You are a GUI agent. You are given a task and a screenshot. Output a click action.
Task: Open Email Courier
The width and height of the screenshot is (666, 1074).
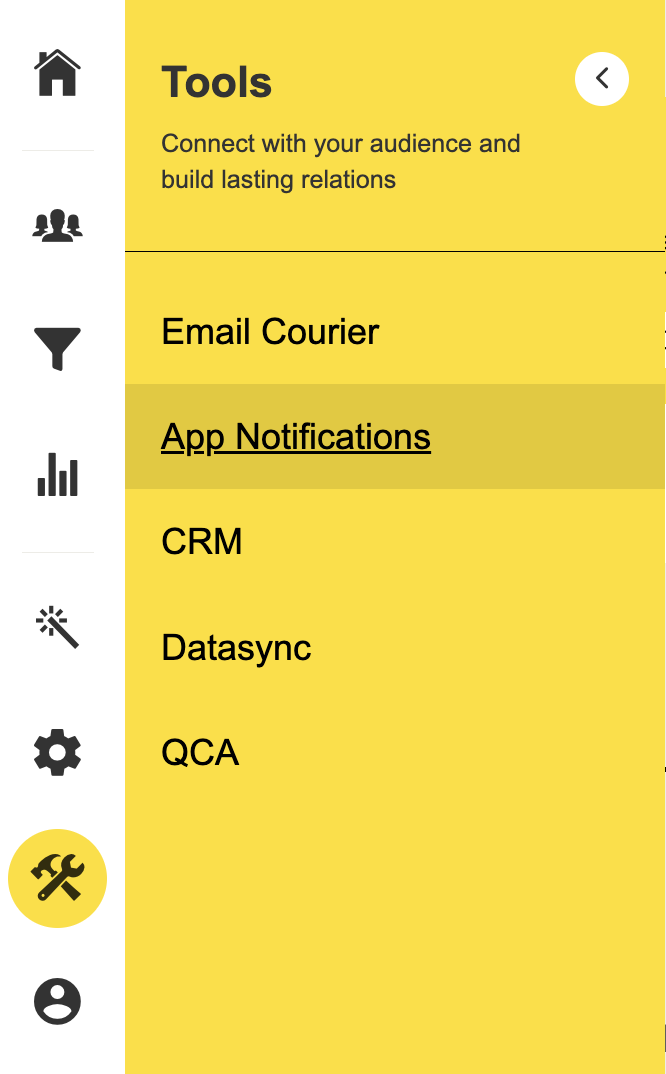tap(270, 332)
